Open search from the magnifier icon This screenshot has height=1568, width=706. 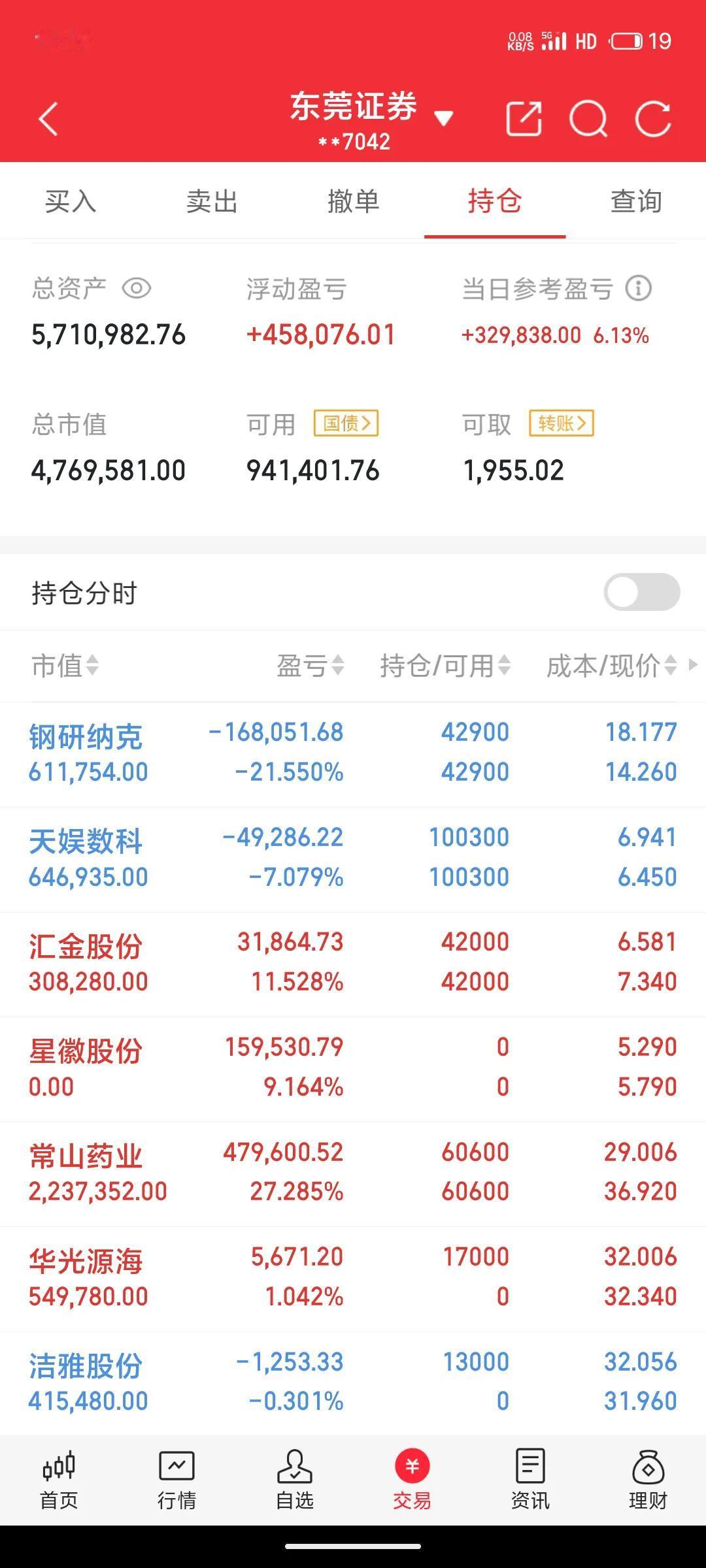click(588, 119)
